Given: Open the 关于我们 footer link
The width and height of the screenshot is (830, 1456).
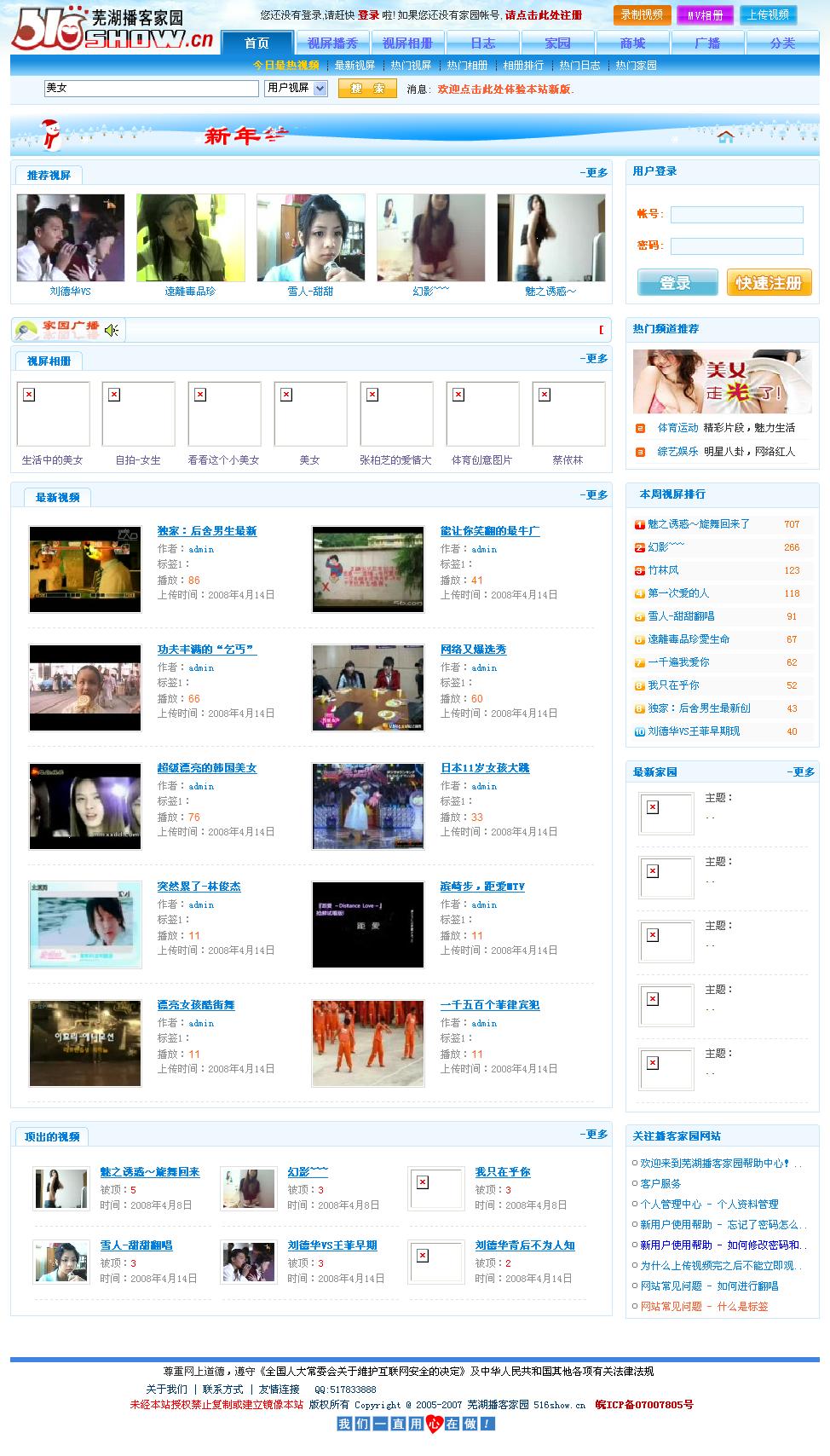Looking at the screenshot, I should coord(166,1390).
